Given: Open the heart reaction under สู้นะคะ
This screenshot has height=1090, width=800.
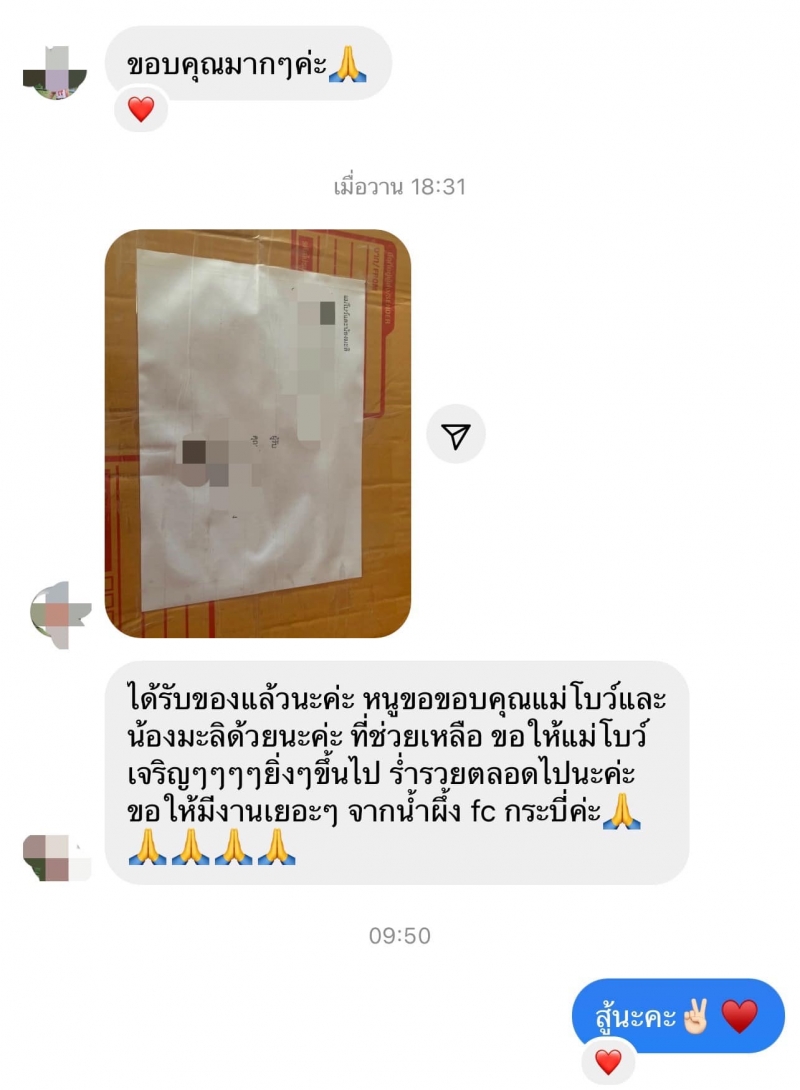Looking at the screenshot, I should coord(608,1061).
